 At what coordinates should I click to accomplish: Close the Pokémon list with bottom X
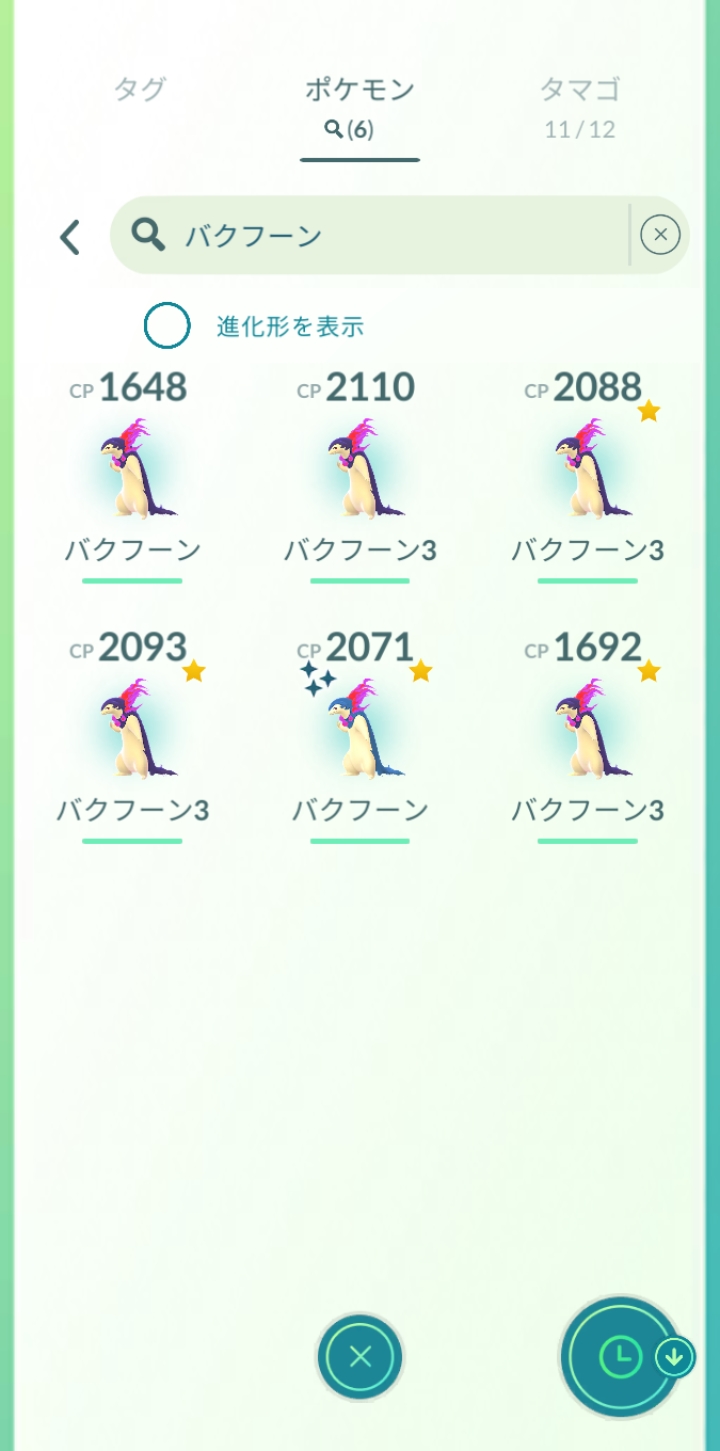coord(360,1357)
